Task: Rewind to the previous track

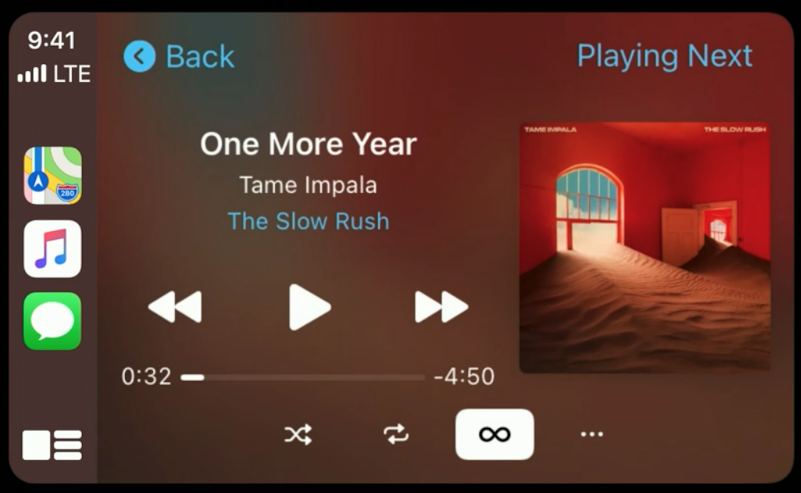Action: 175,306
